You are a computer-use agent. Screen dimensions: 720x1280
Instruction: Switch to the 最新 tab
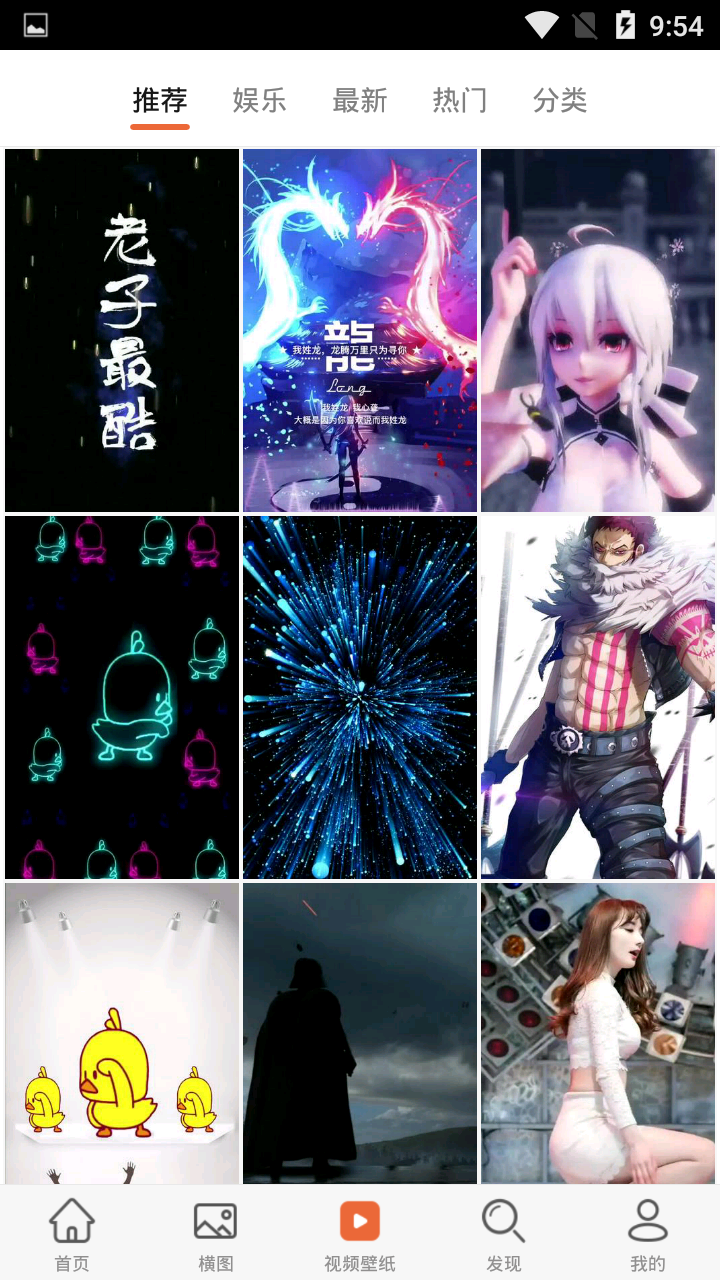click(x=359, y=100)
